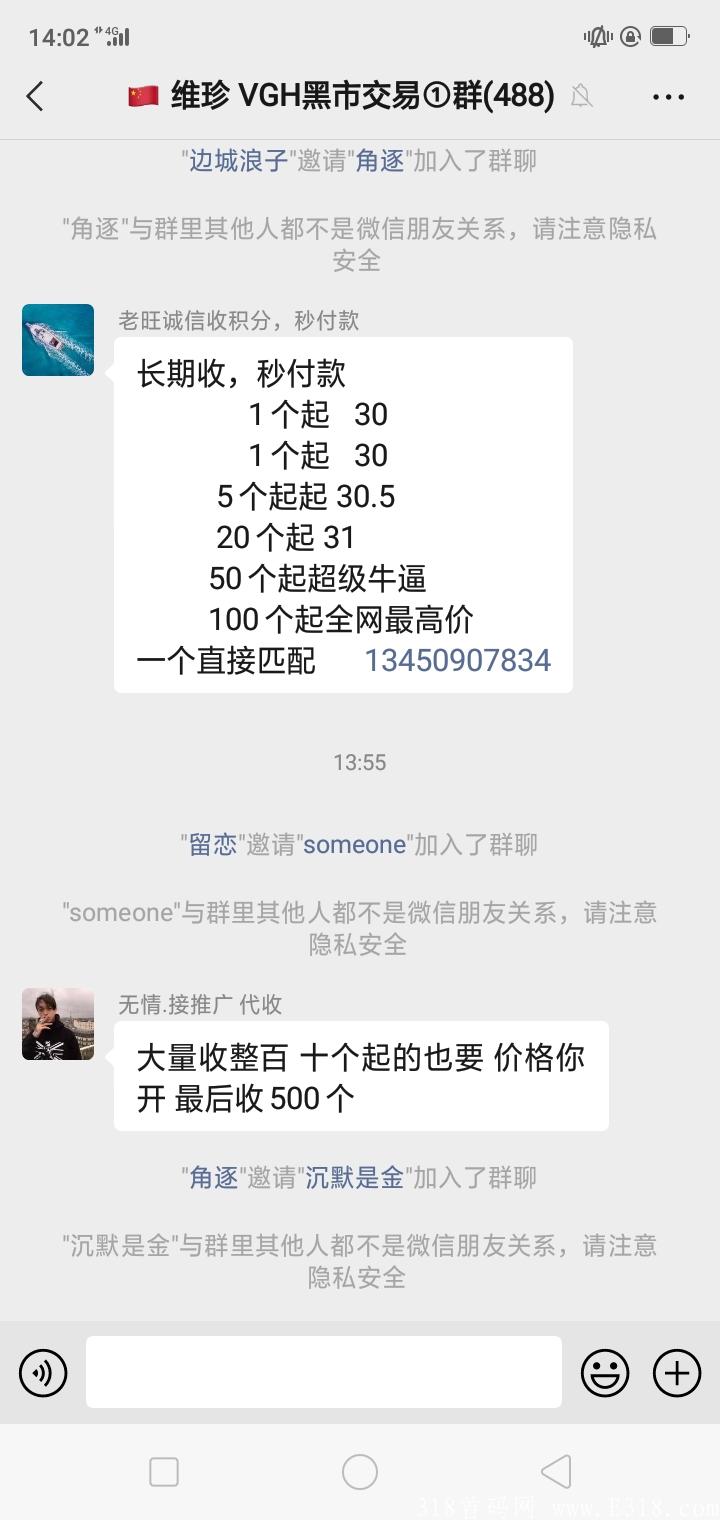The image size is (720, 1520).
Task: Open 老旺诚信's profile avatar
Action: [57, 339]
